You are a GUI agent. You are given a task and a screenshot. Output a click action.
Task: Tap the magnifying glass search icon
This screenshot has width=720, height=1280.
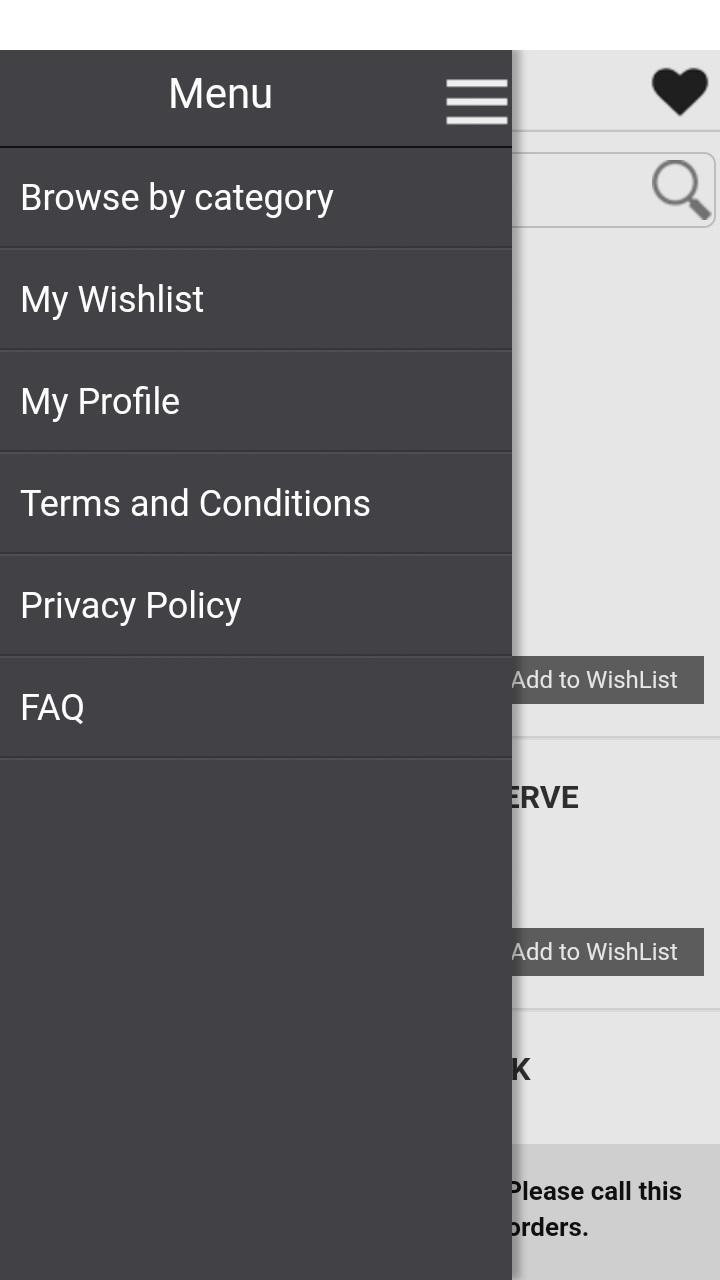681,189
